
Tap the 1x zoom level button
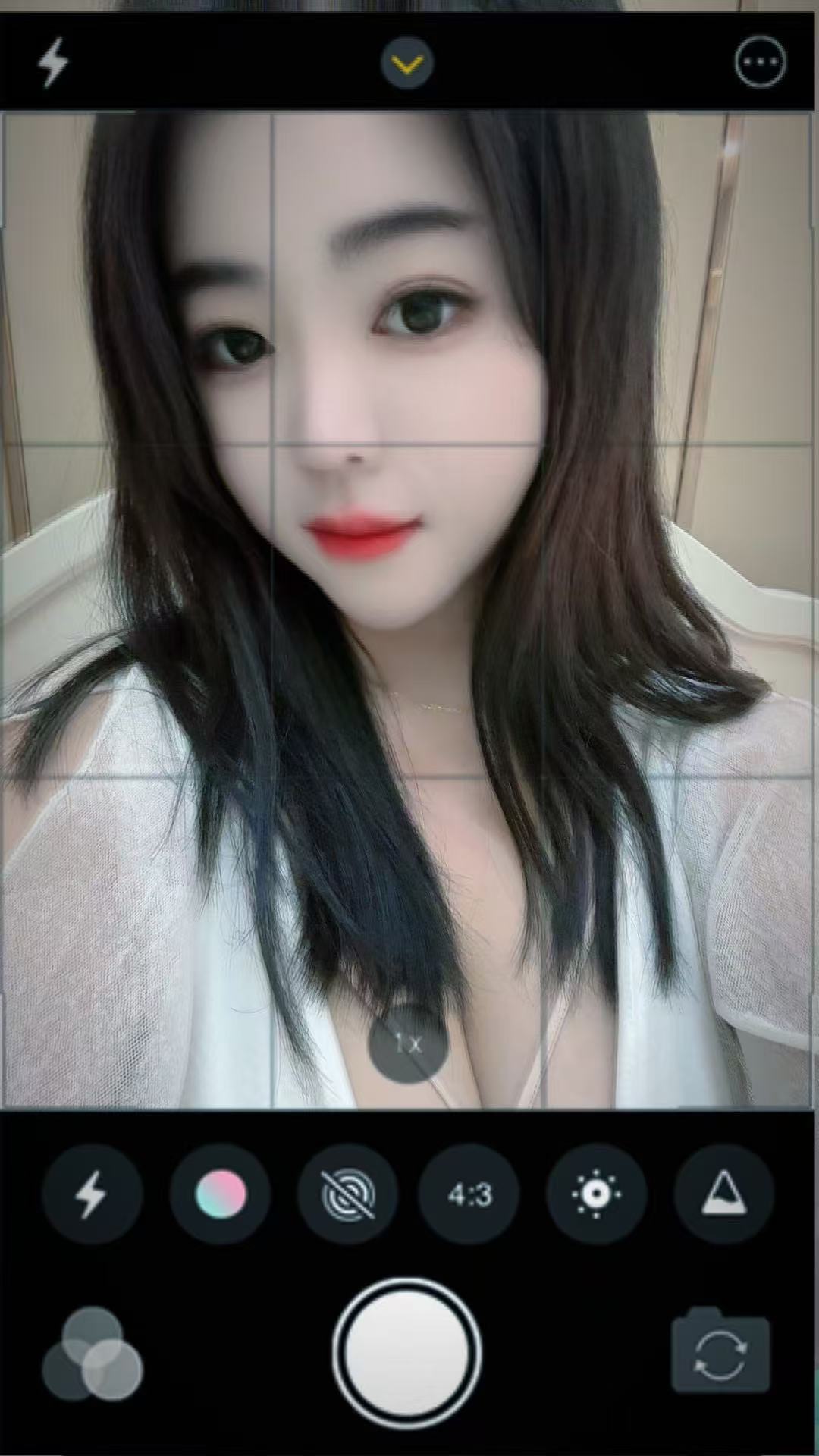[408, 1043]
